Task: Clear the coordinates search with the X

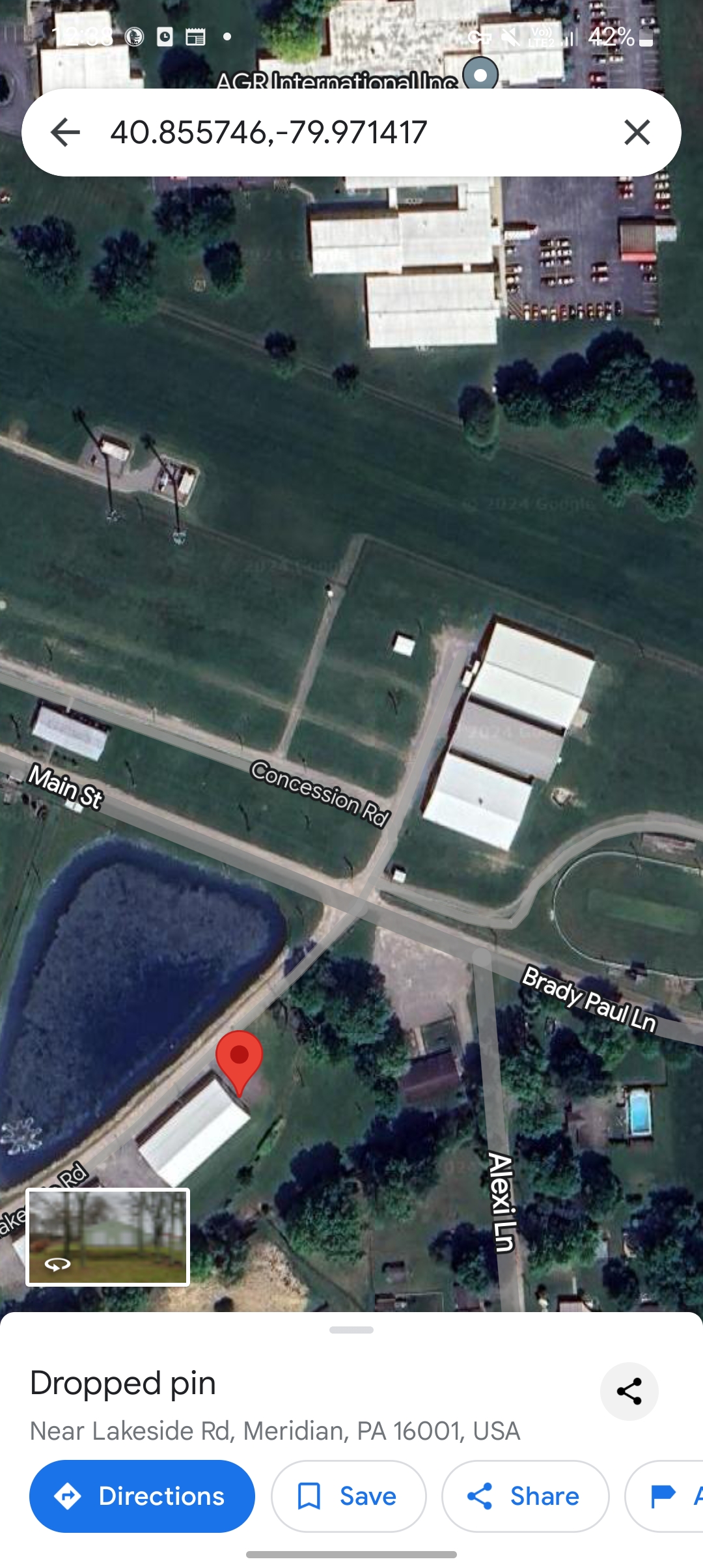Action: tap(637, 132)
